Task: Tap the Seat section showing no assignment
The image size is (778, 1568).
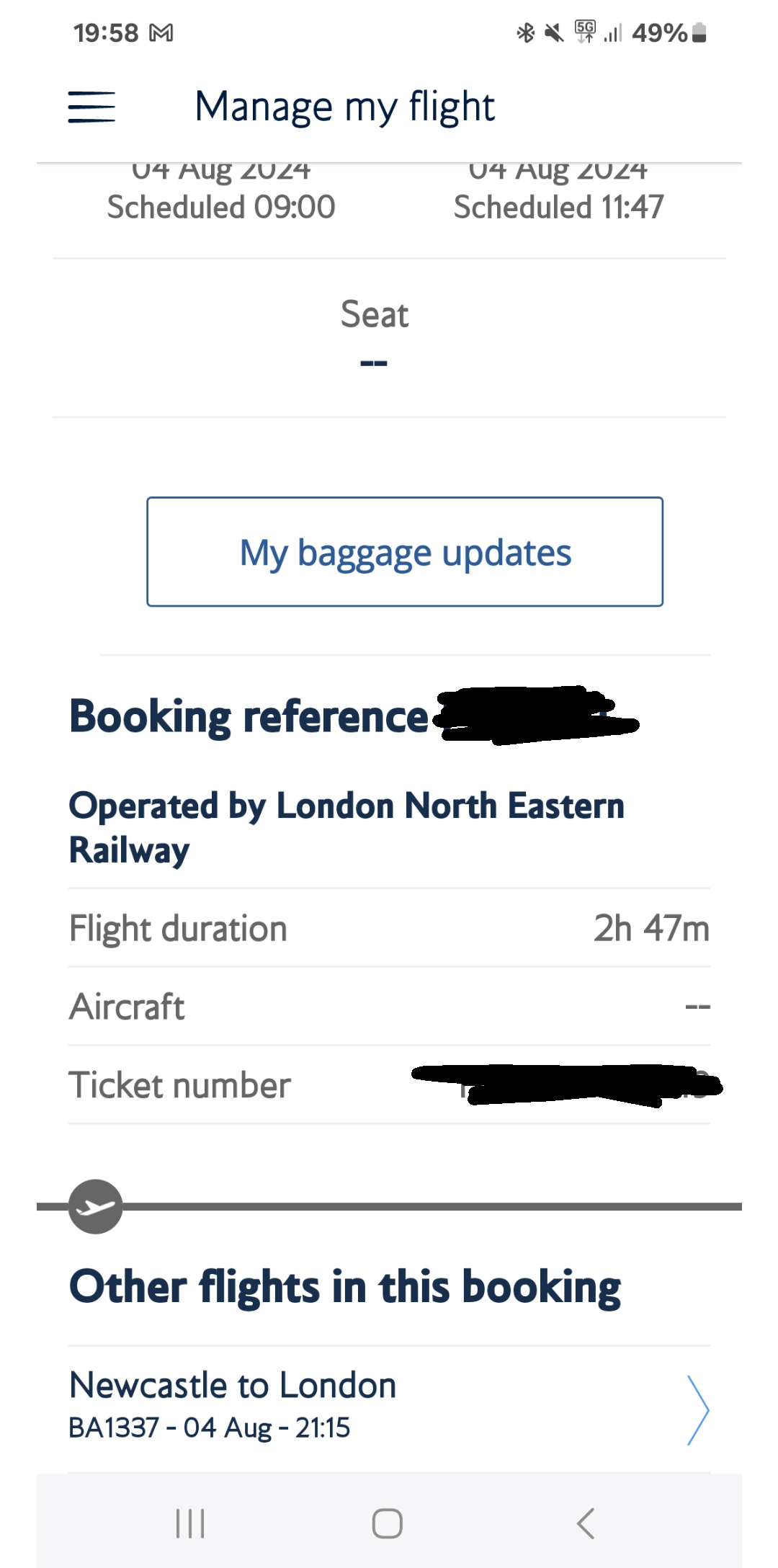Action: coord(374,331)
